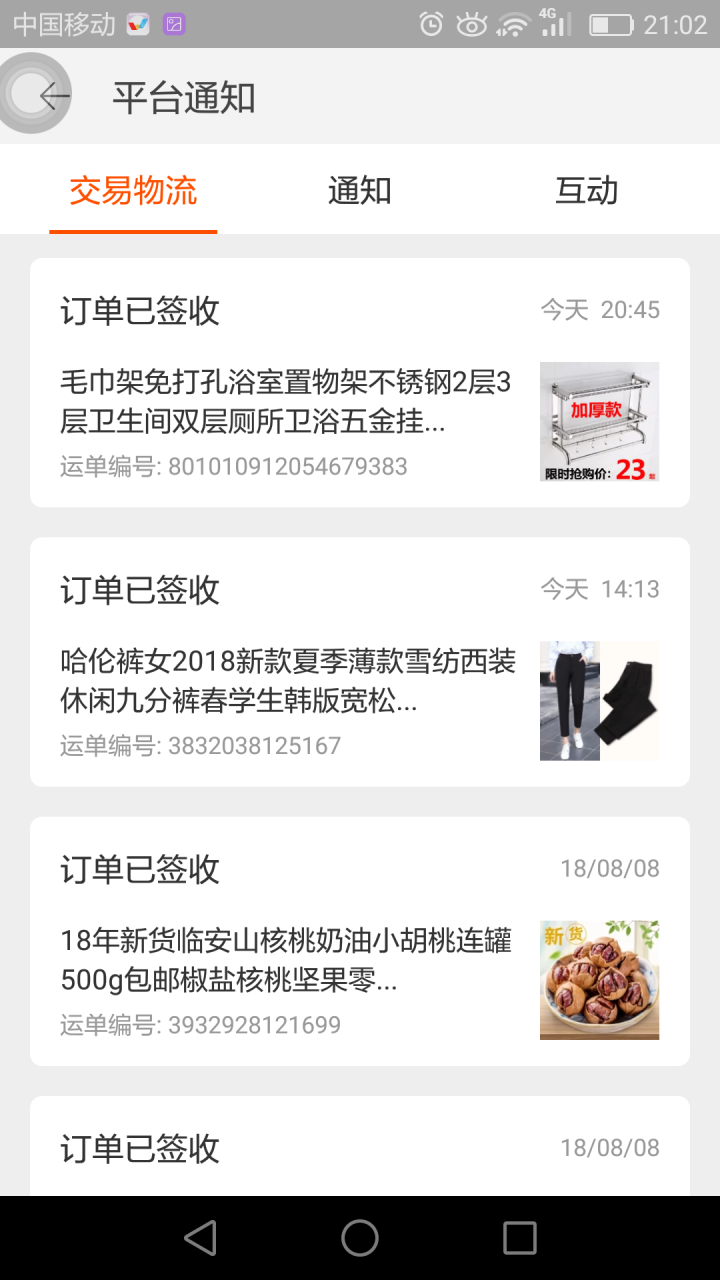720x1280 pixels.
Task: Tap the system home button
Action: coord(359,1238)
